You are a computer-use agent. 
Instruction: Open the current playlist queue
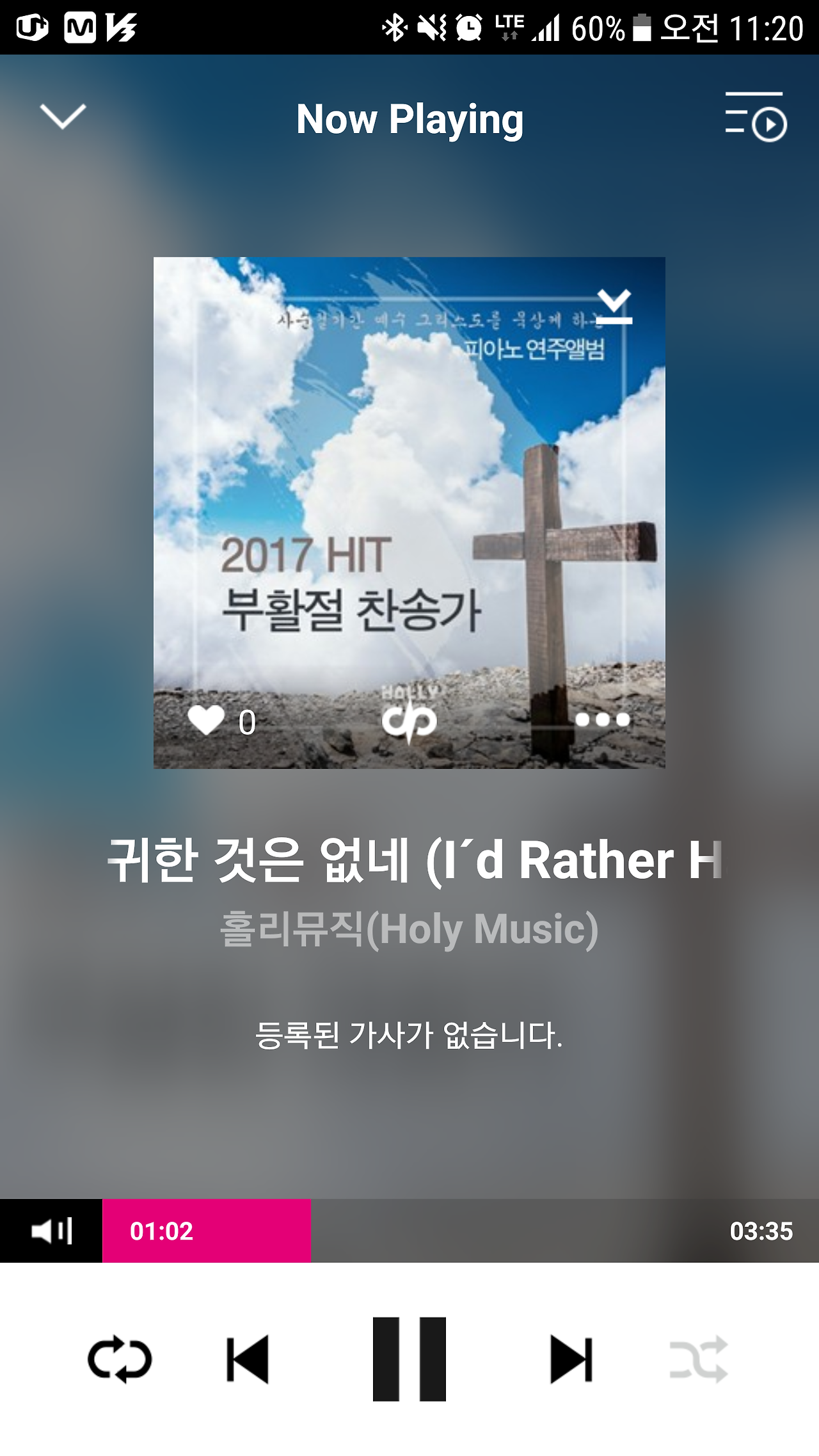click(x=756, y=117)
